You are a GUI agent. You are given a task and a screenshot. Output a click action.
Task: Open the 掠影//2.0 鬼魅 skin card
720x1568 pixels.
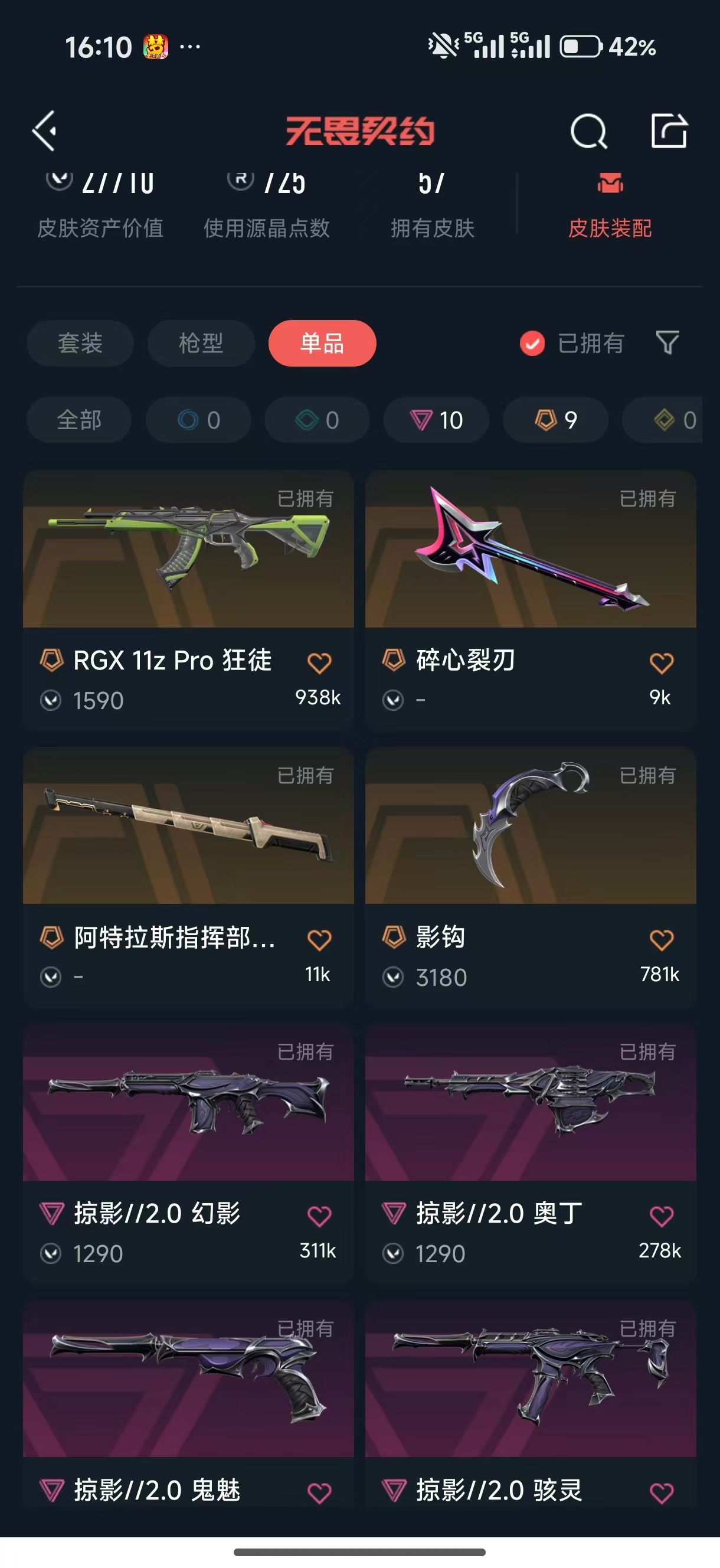(x=188, y=1381)
